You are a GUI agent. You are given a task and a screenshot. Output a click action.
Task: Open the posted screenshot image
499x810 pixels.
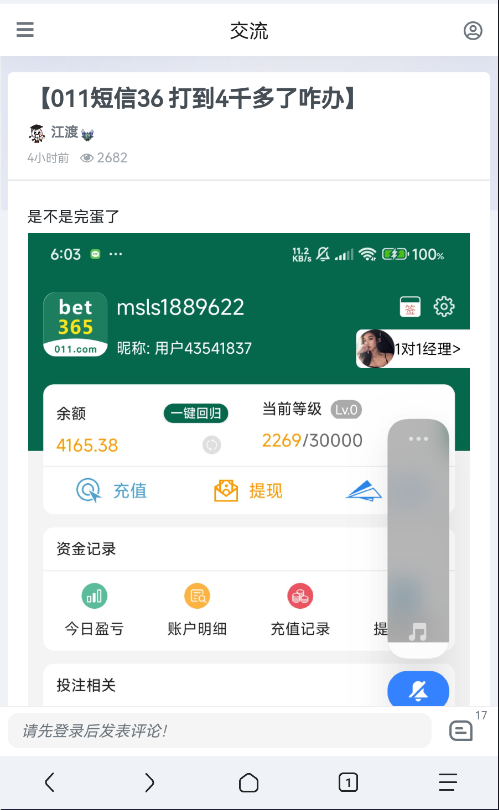click(x=249, y=470)
